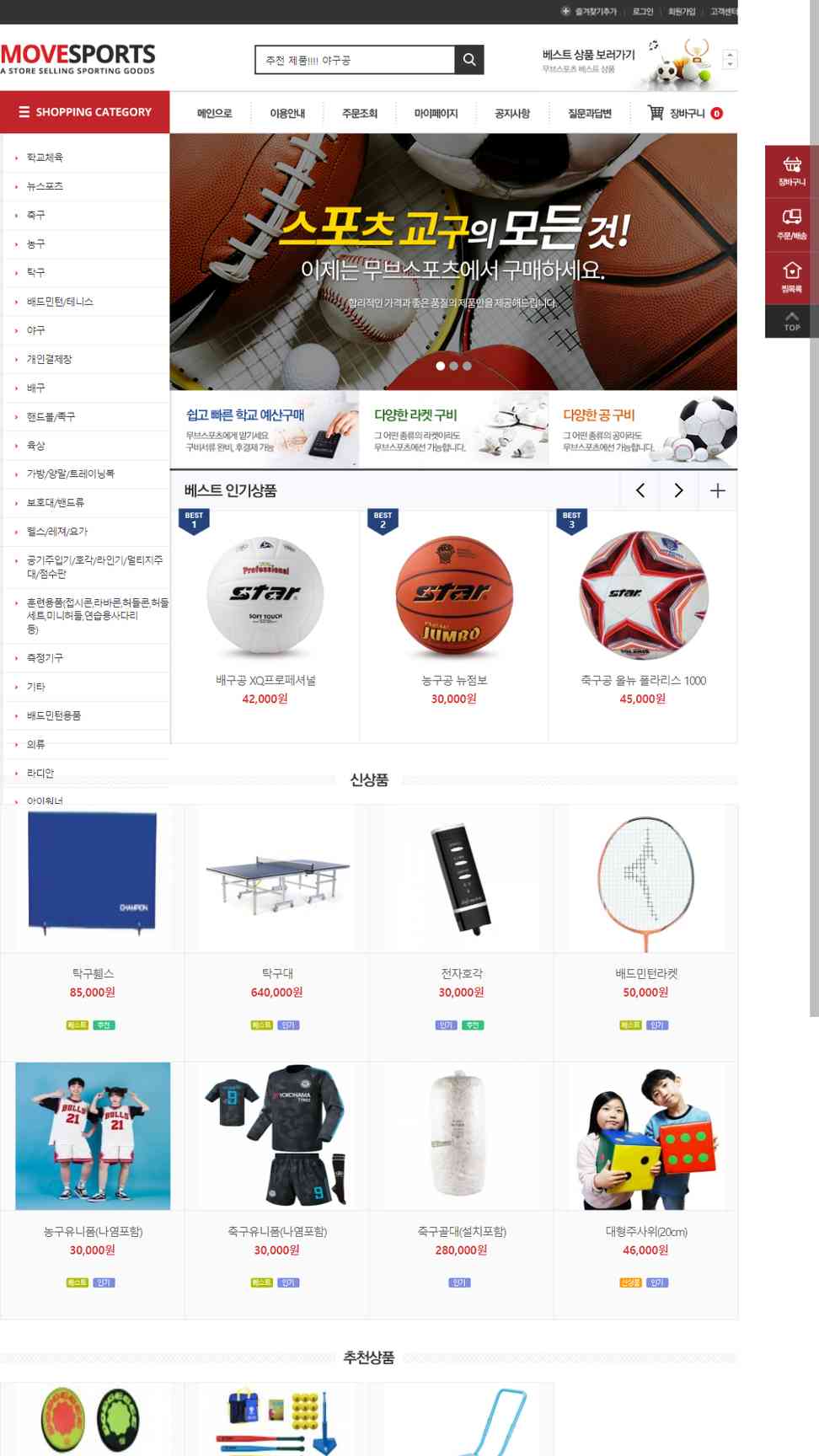Tap the search magnifier button
The width and height of the screenshot is (819, 1456).
coord(469,60)
